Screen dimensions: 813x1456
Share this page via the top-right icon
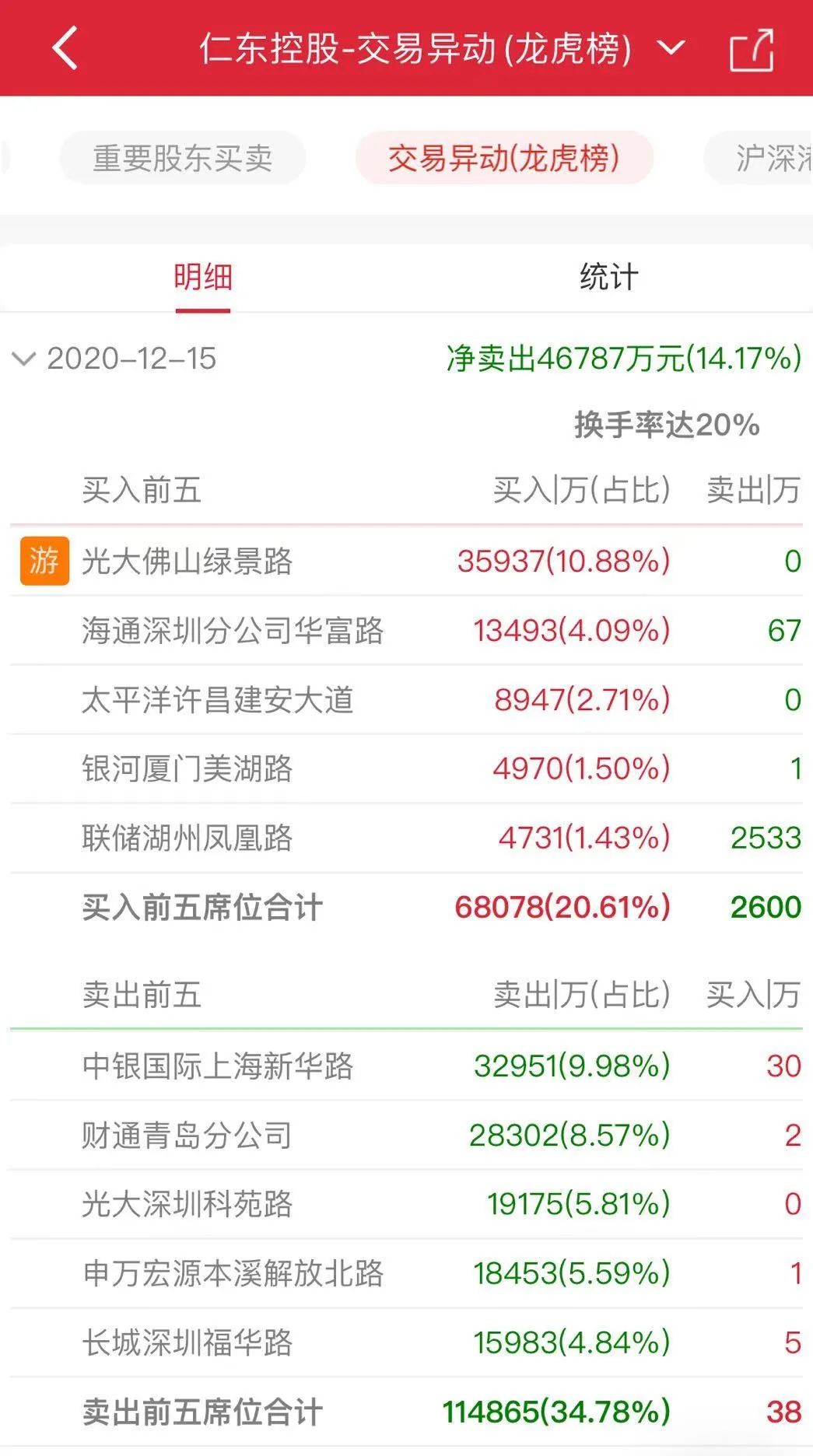pos(752,50)
